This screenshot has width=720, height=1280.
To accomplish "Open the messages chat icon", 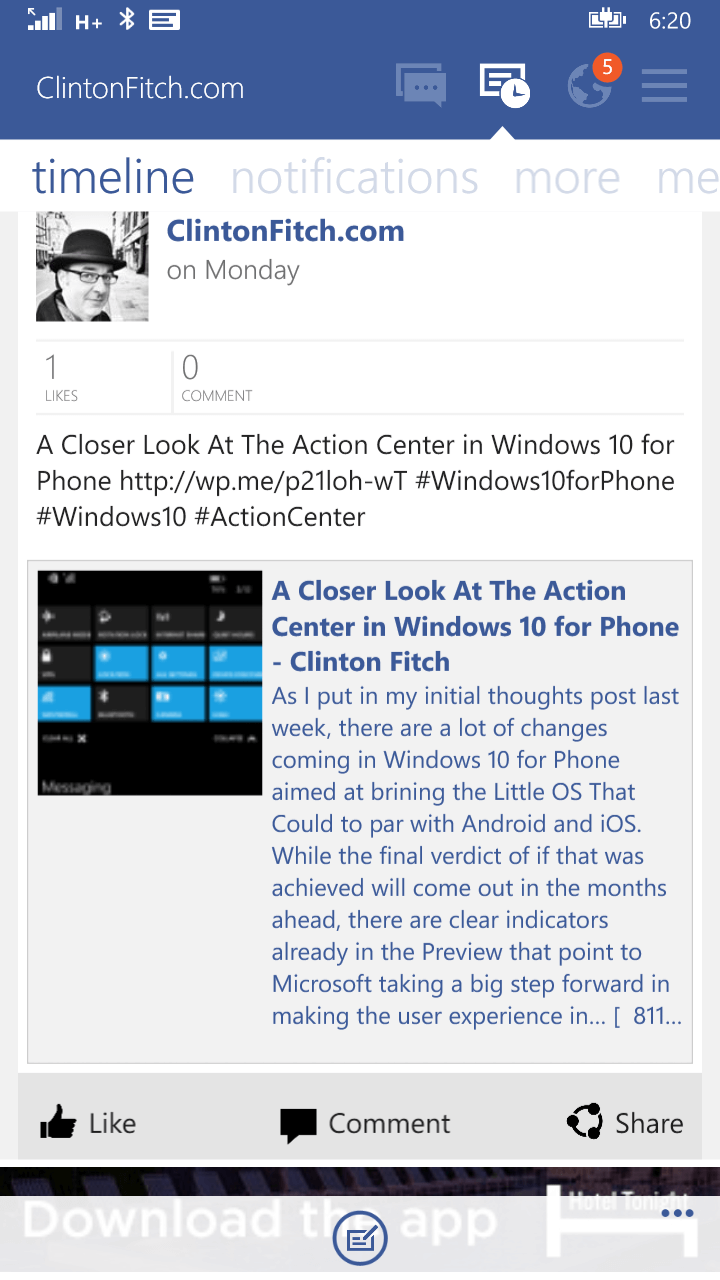I will 421,85.
